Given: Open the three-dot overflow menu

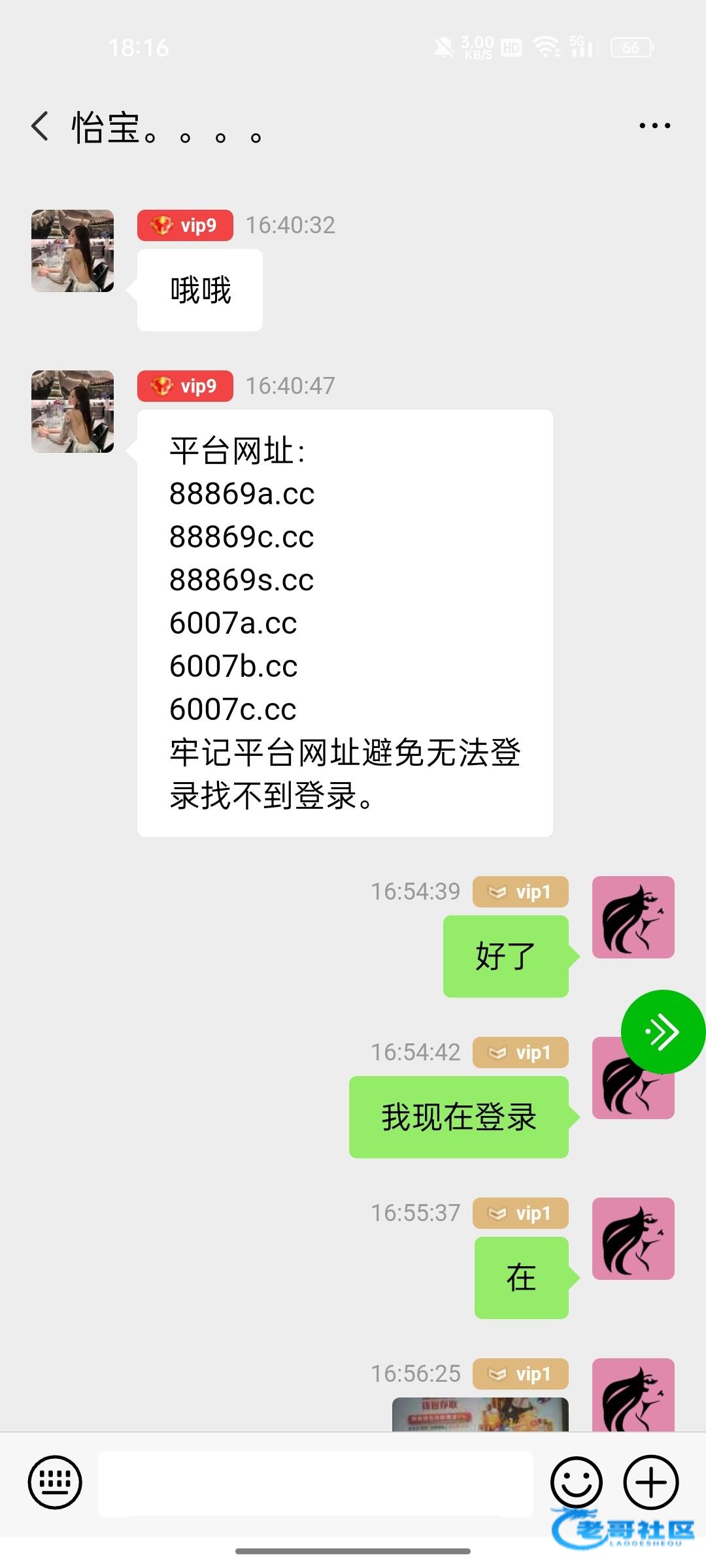Looking at the screenshot, I should (x=654, y=125).
